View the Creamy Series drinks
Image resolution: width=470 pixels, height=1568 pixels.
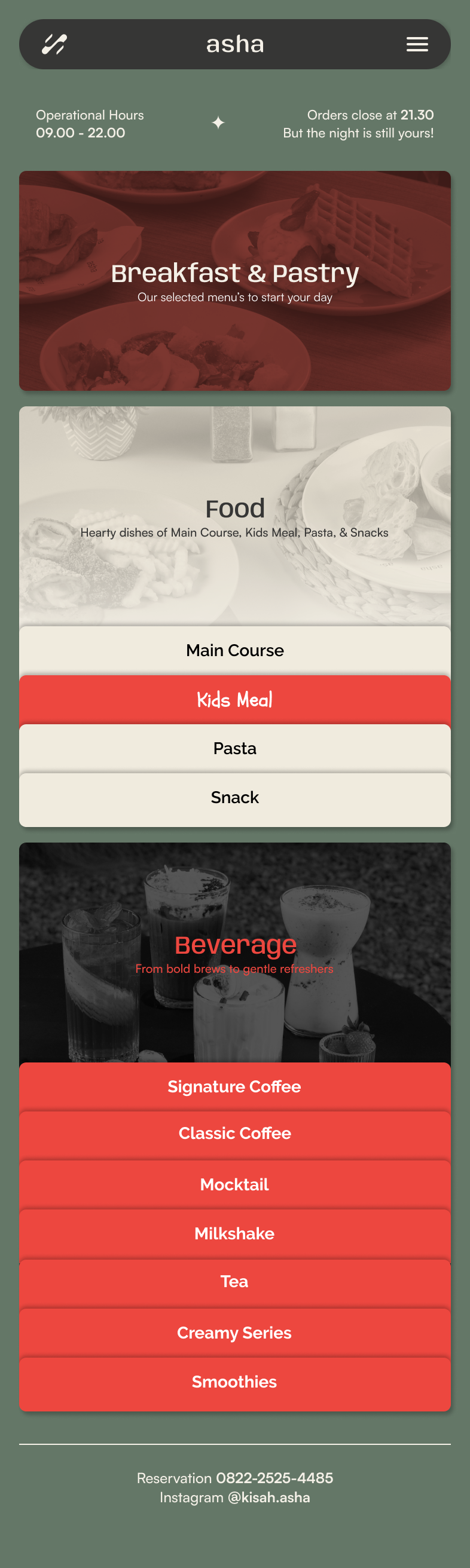(x=235, y=1333)
